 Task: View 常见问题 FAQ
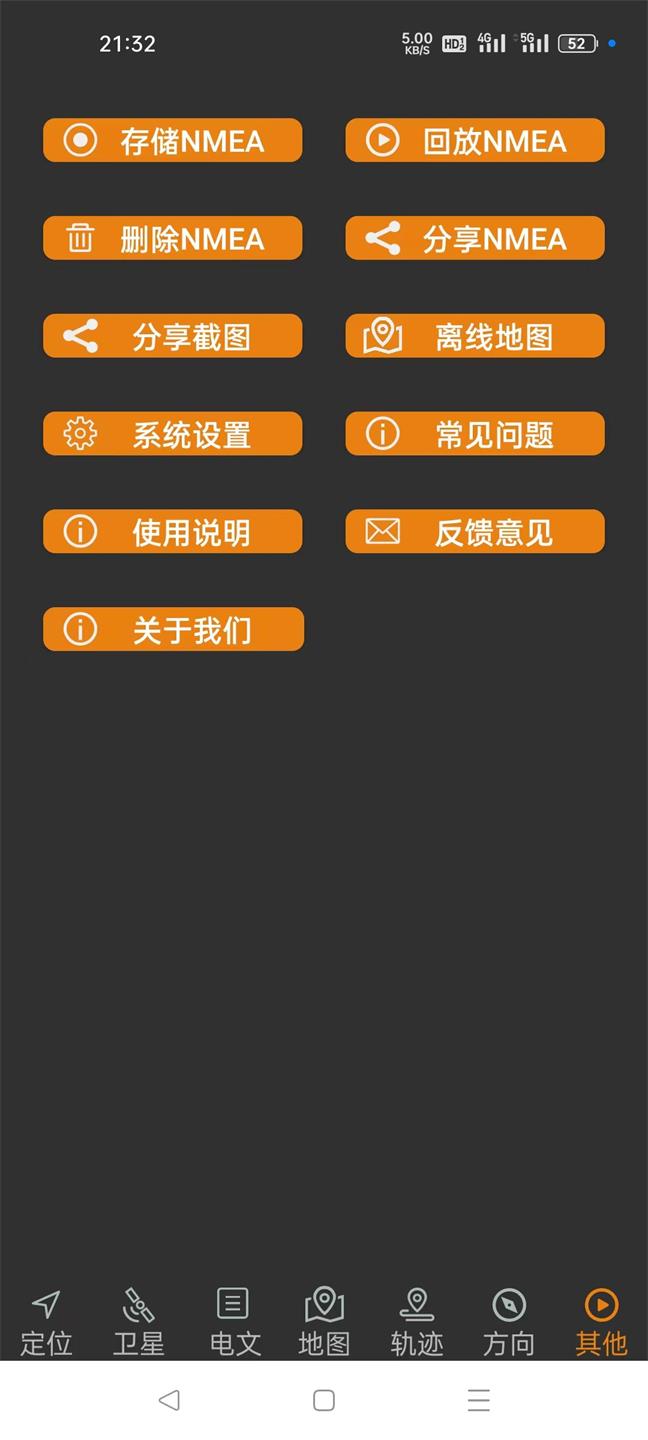475,434
